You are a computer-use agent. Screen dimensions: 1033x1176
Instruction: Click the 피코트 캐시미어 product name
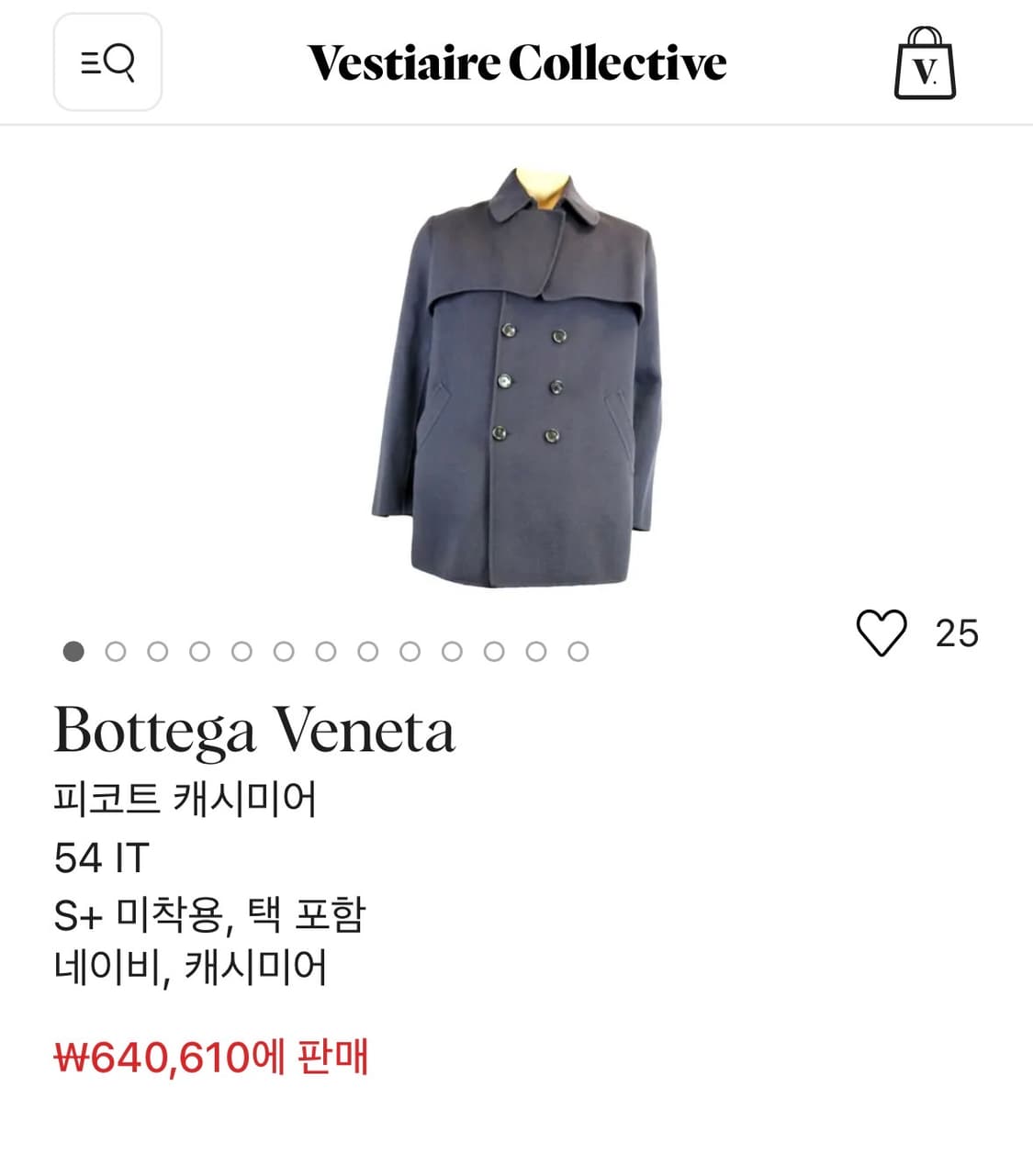(187, 799)
